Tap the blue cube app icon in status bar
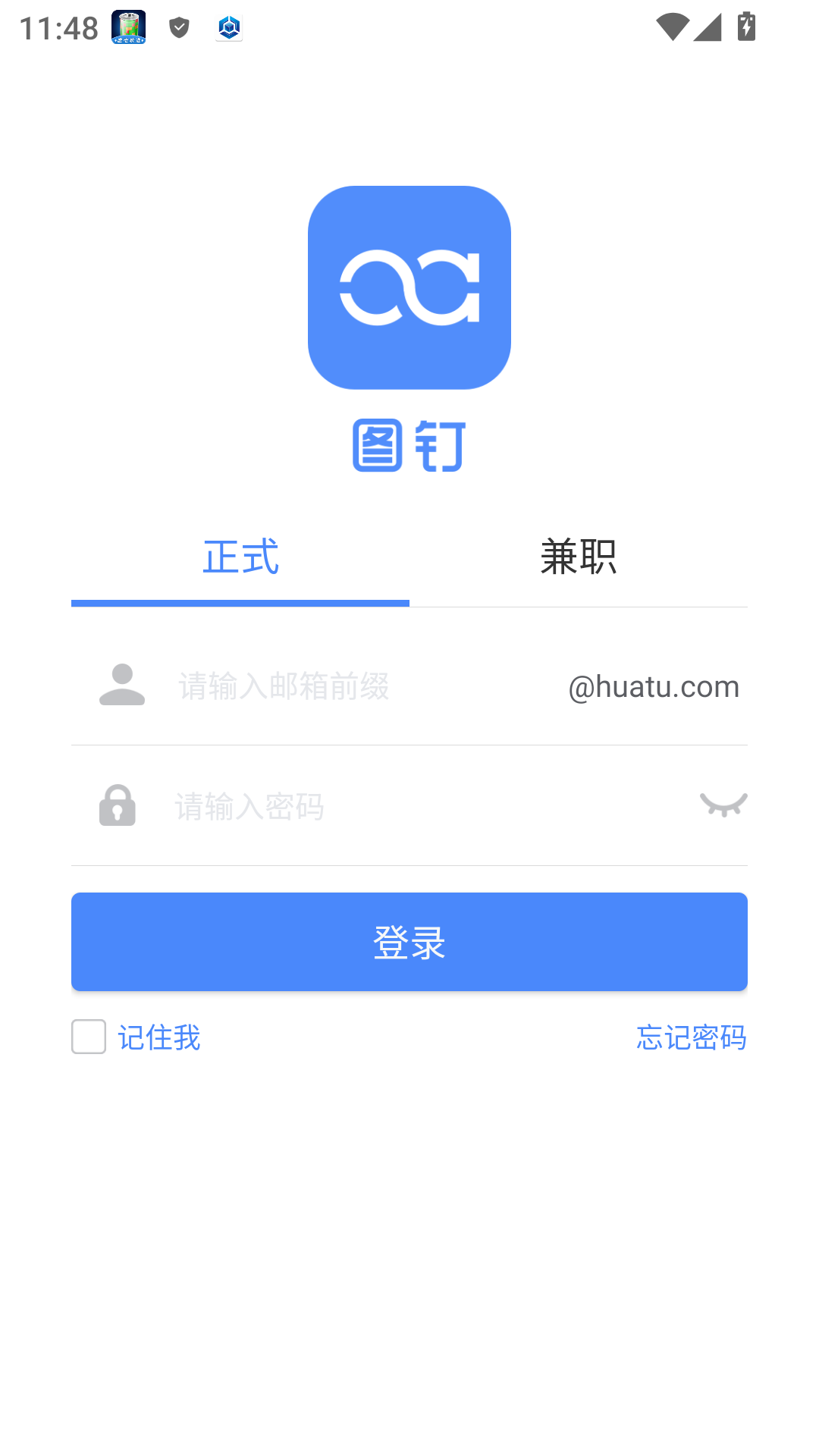 [x=230, y=27]
